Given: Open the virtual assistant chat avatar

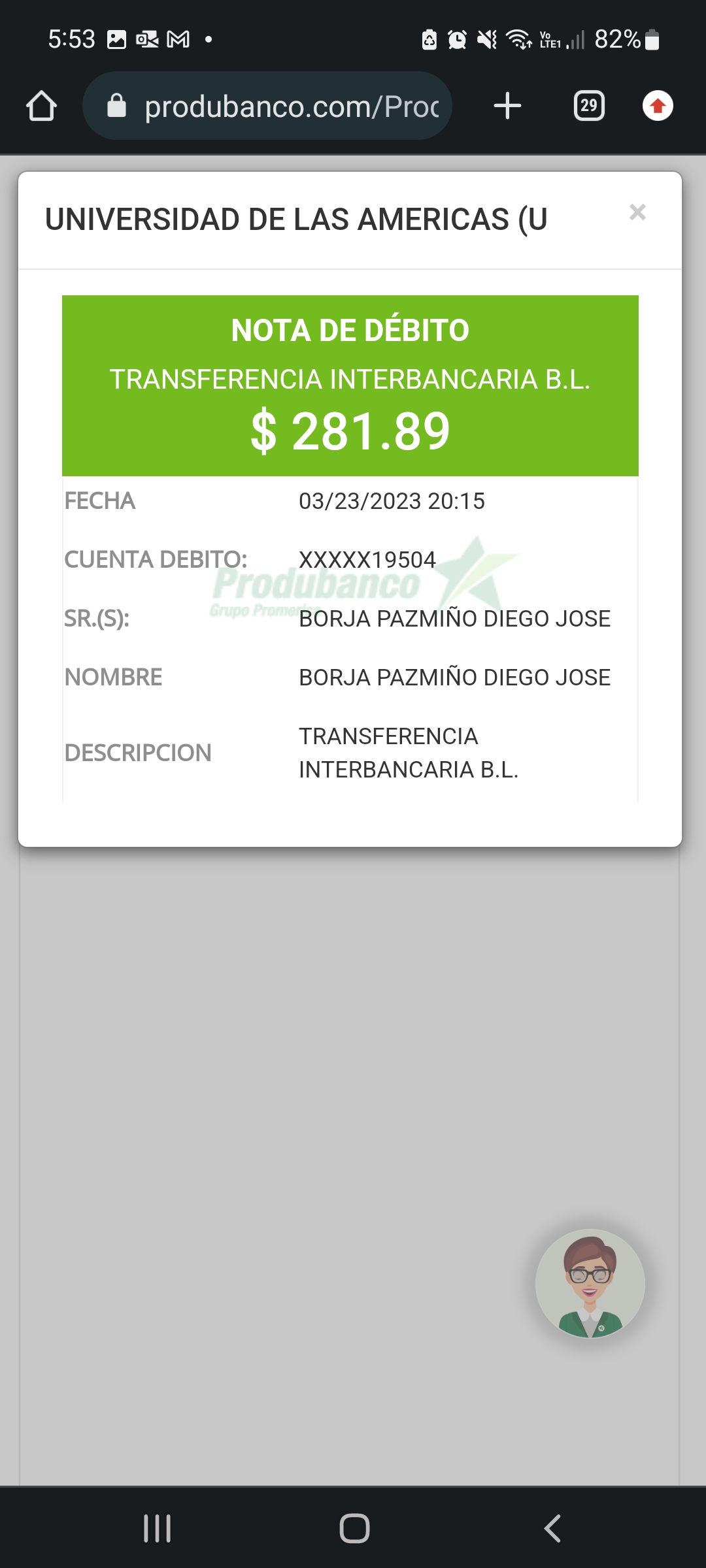Looking at the screenshot, I should 590,1284.
